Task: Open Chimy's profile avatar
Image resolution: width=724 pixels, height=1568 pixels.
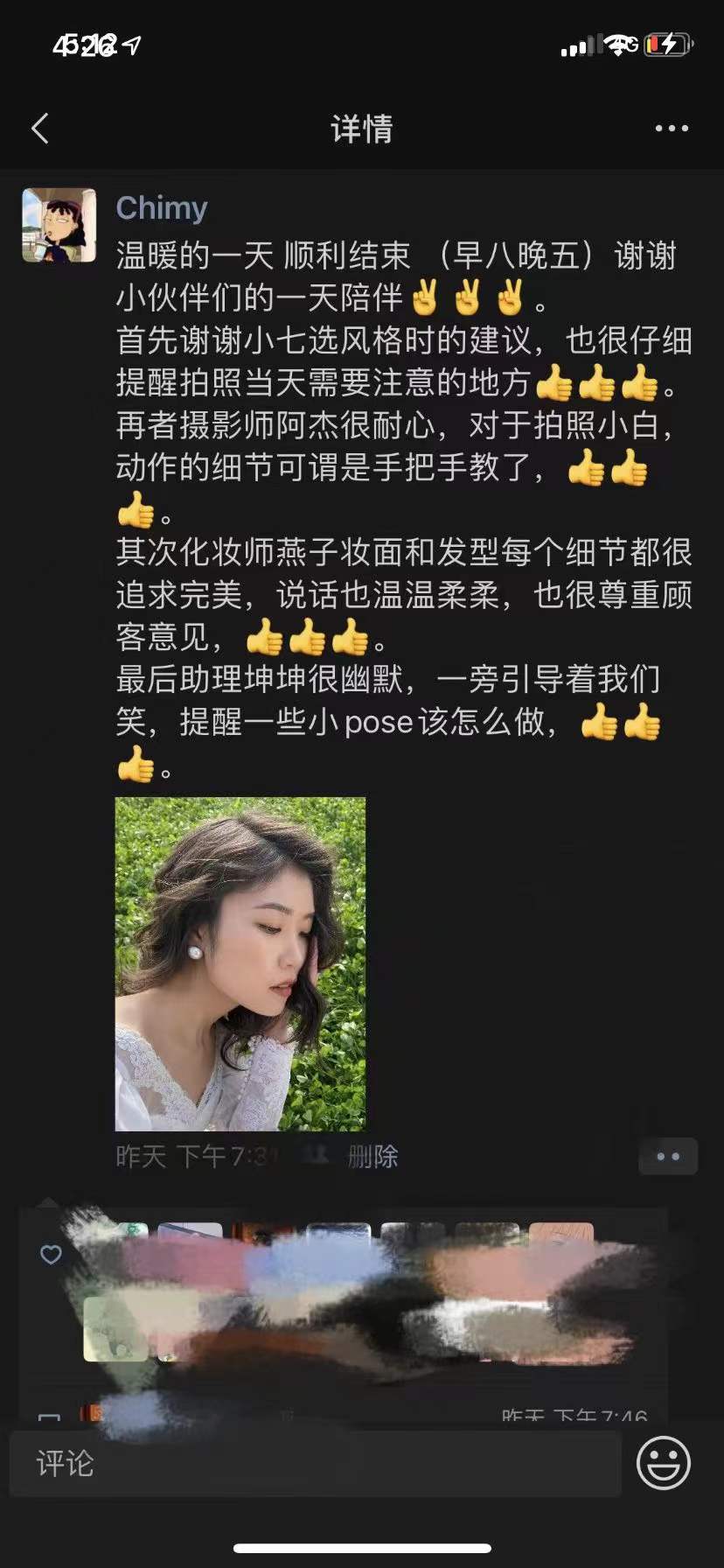Action: [59, 225]
